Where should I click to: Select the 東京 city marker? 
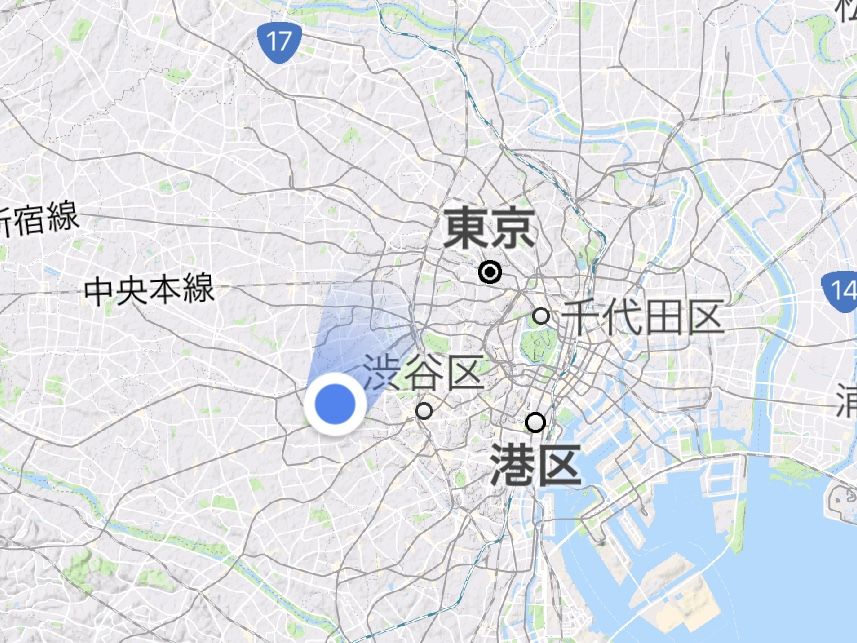490,271
